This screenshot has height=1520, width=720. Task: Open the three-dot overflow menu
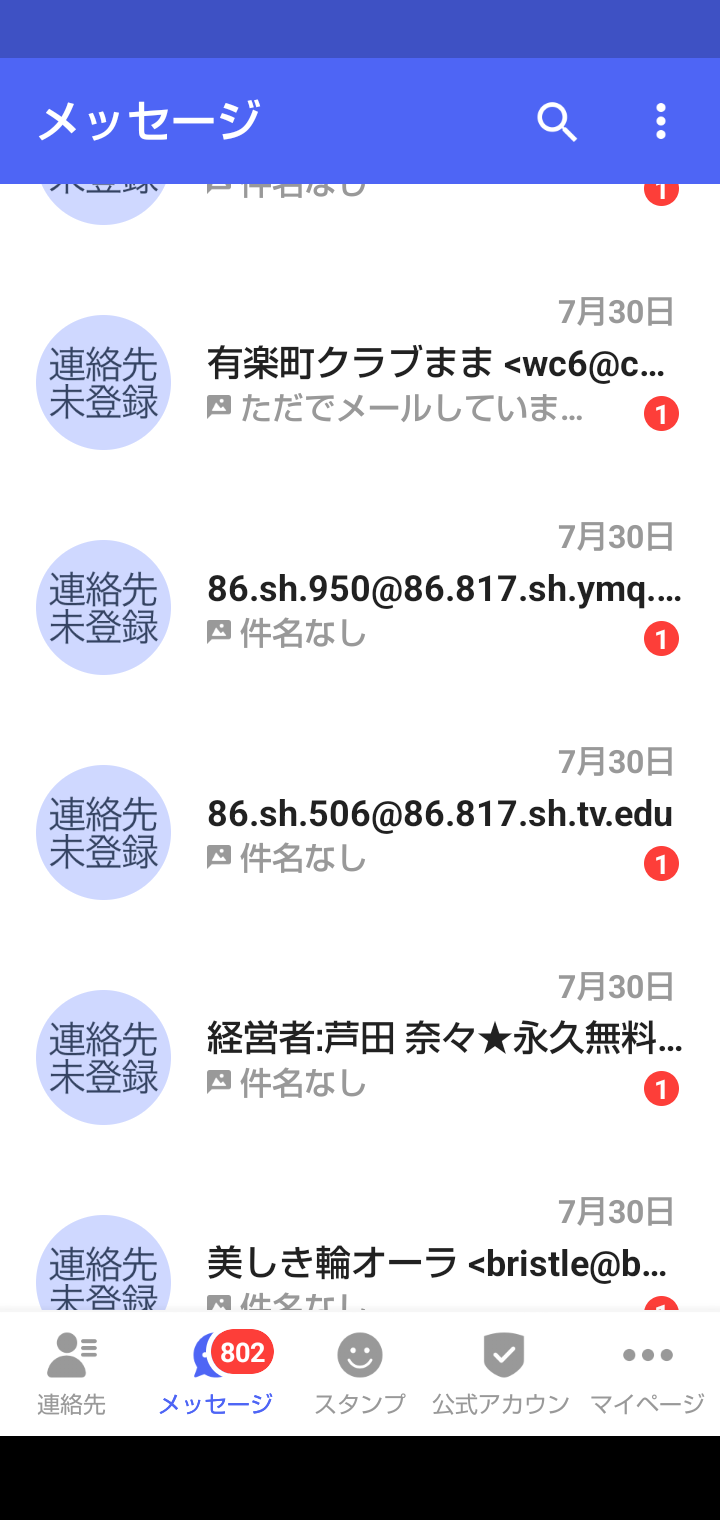pos(660,122)
